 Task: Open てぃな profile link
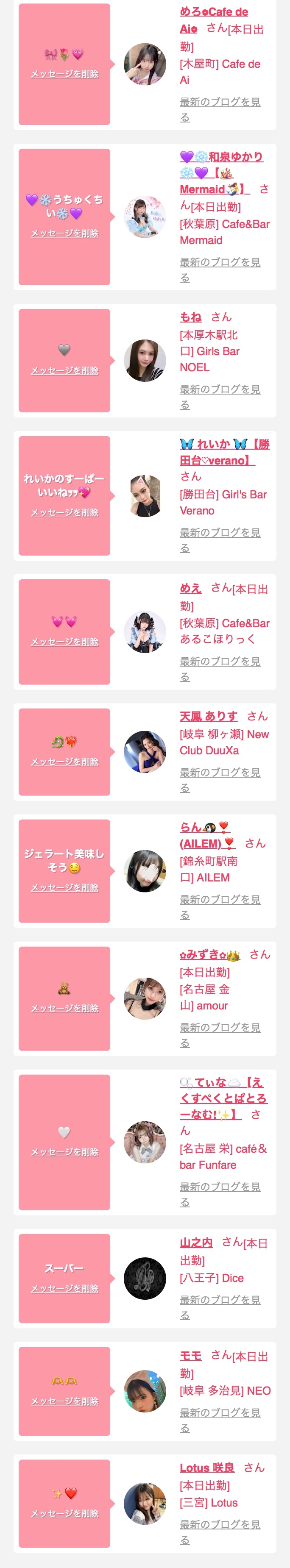pyautogui.click(x=223, y=1098)
